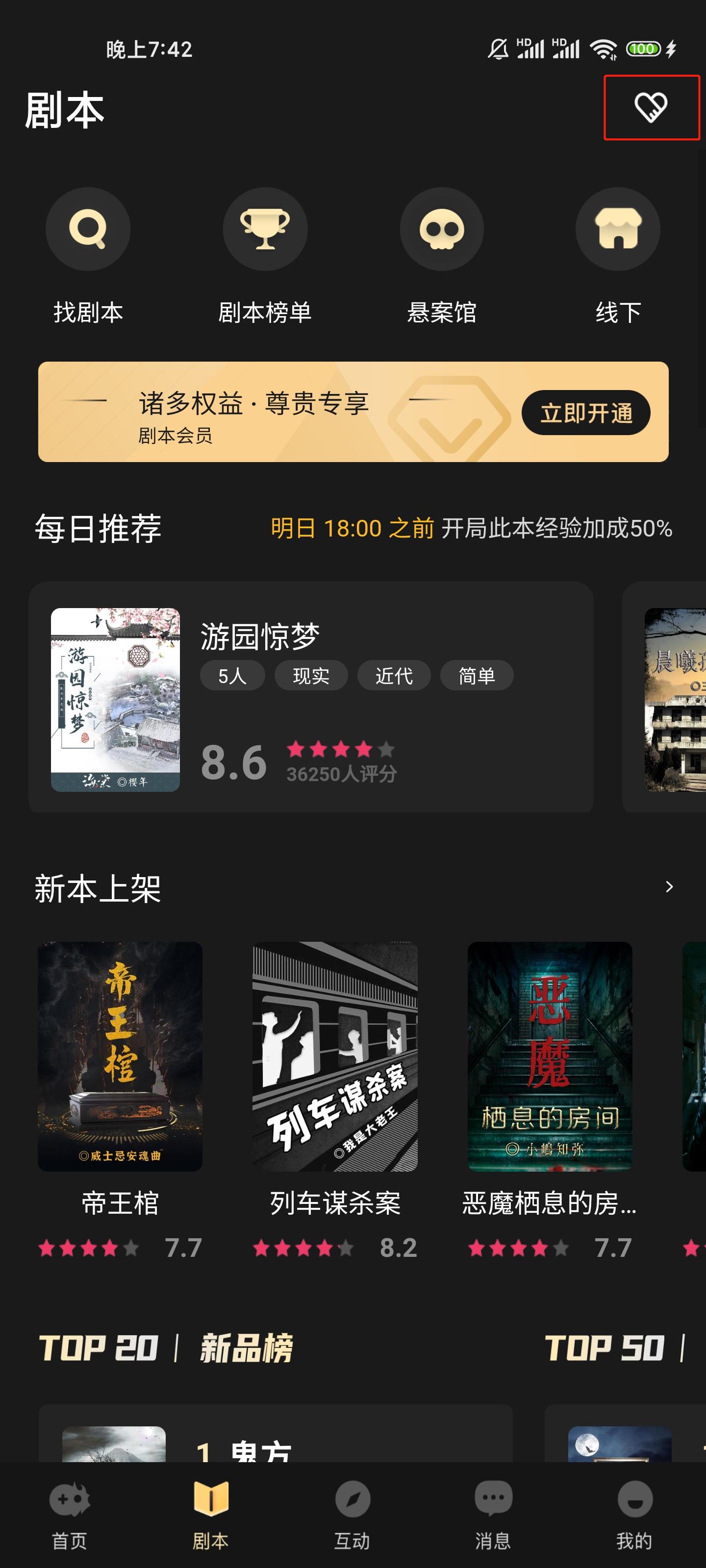Open the 游园惊梦 script title link

click(261, 635)
